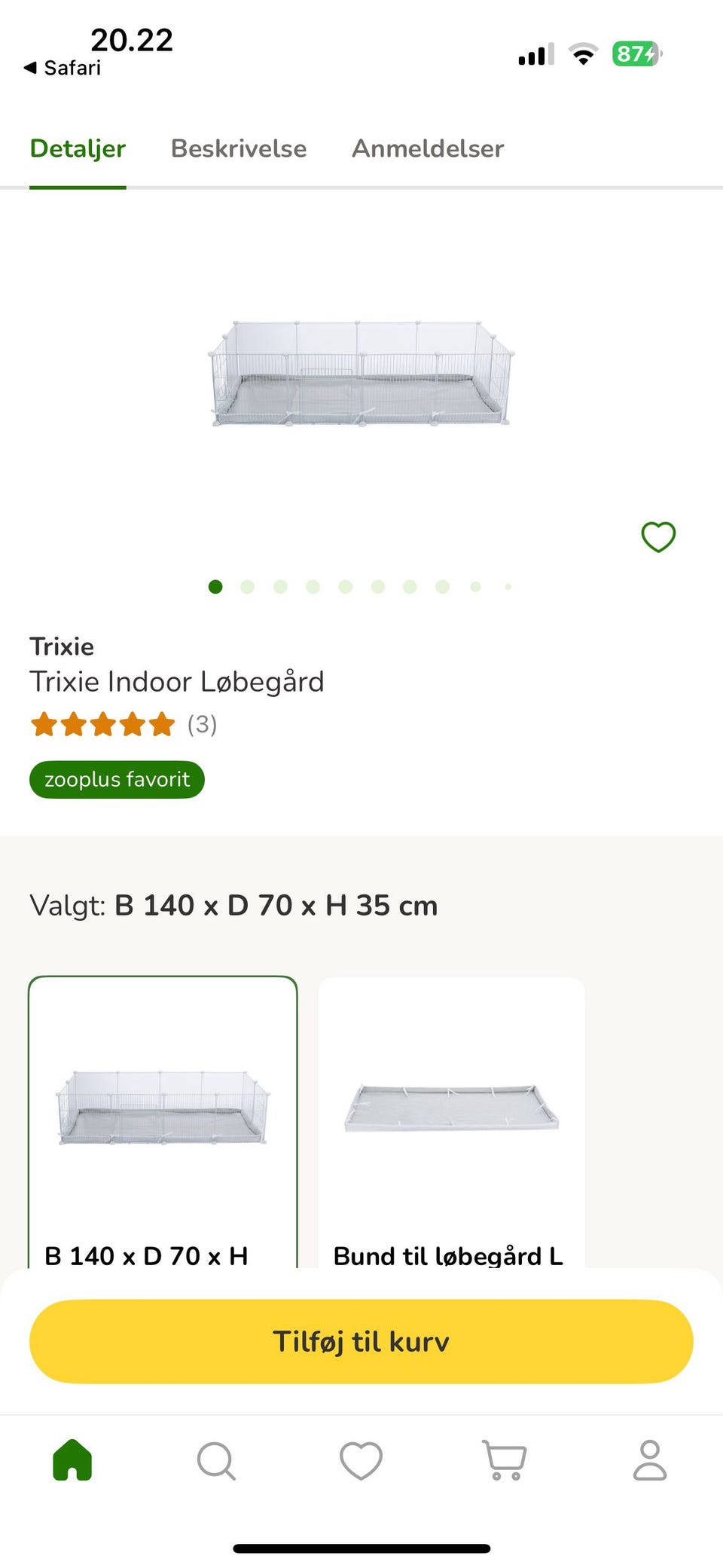The width and height of the screenshot is (723, 1568).
Task: Tap the carousel dot progress indicator row
Action: coord(360,586)
